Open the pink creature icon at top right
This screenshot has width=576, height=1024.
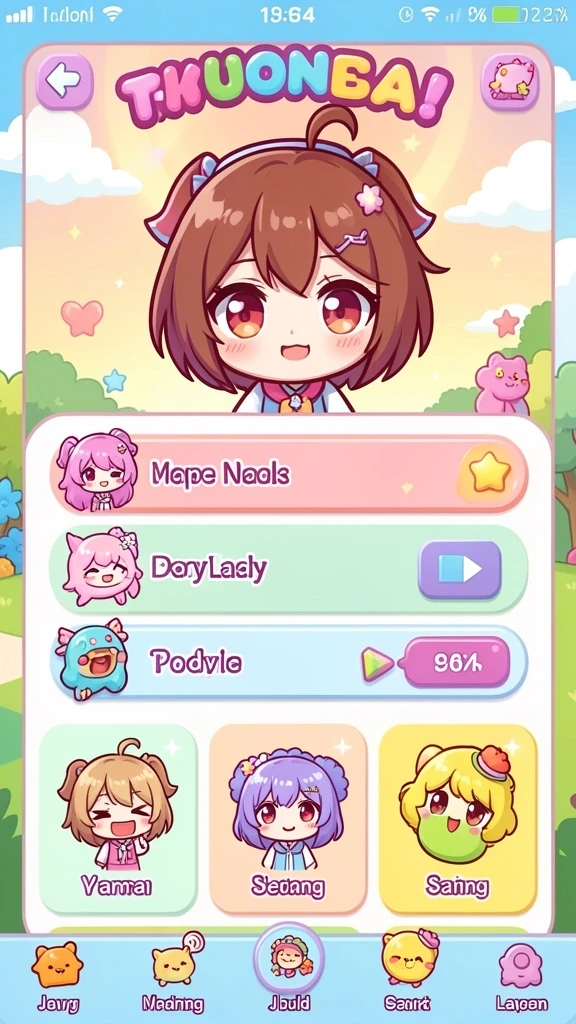[510, 81]
